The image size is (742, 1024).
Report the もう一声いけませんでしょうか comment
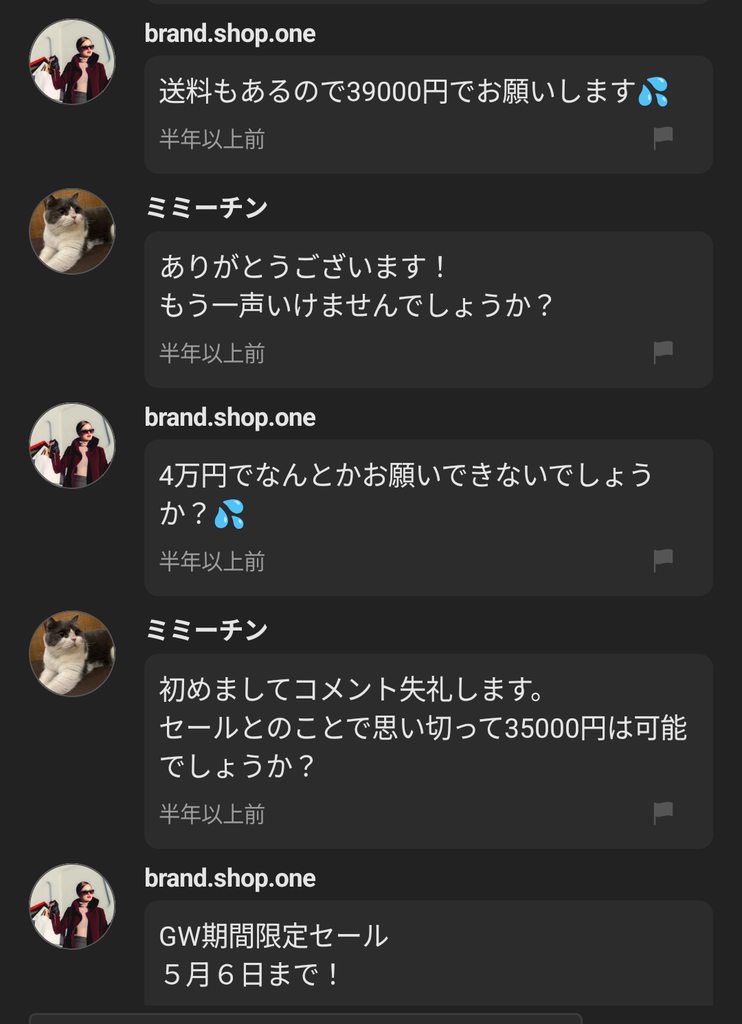(663, 352)
